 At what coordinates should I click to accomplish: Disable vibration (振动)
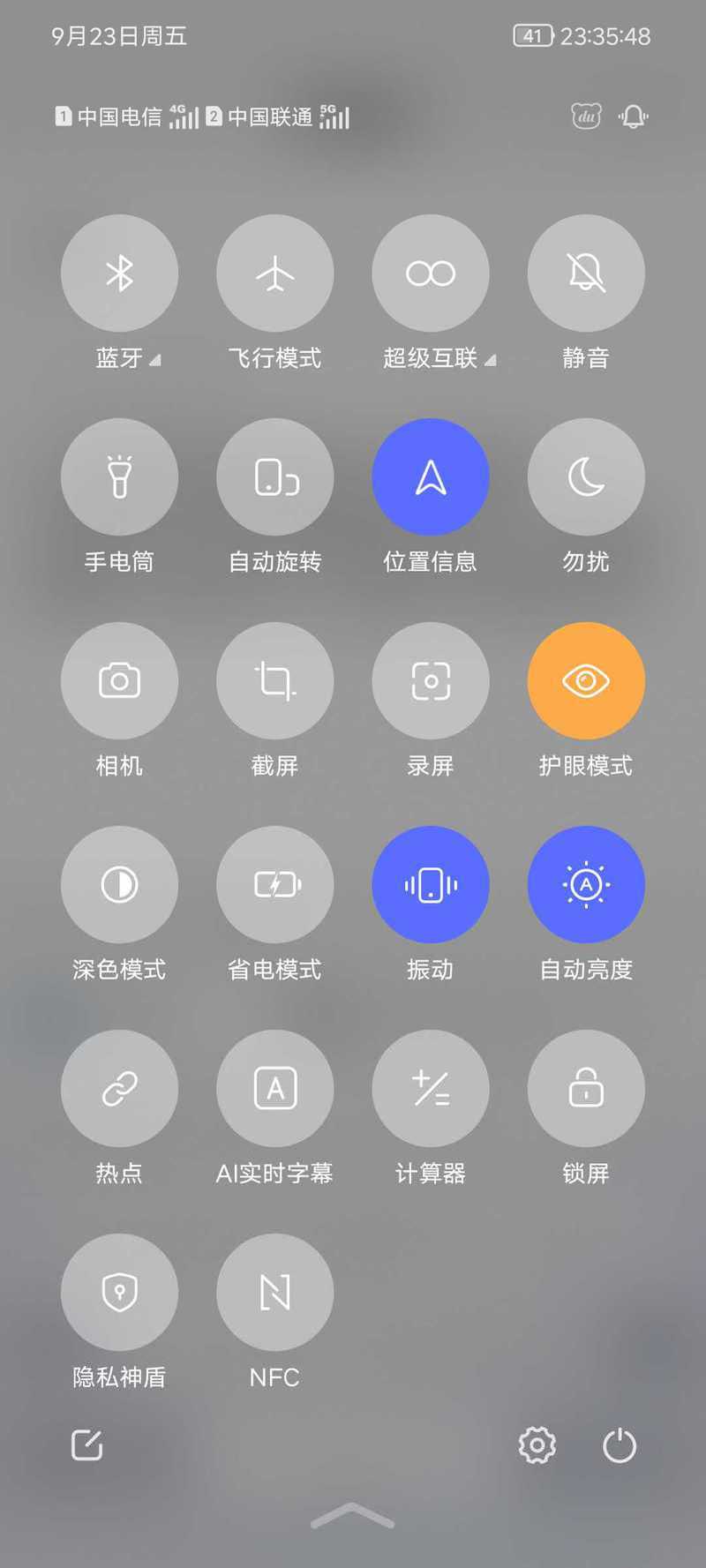[431, 885]
